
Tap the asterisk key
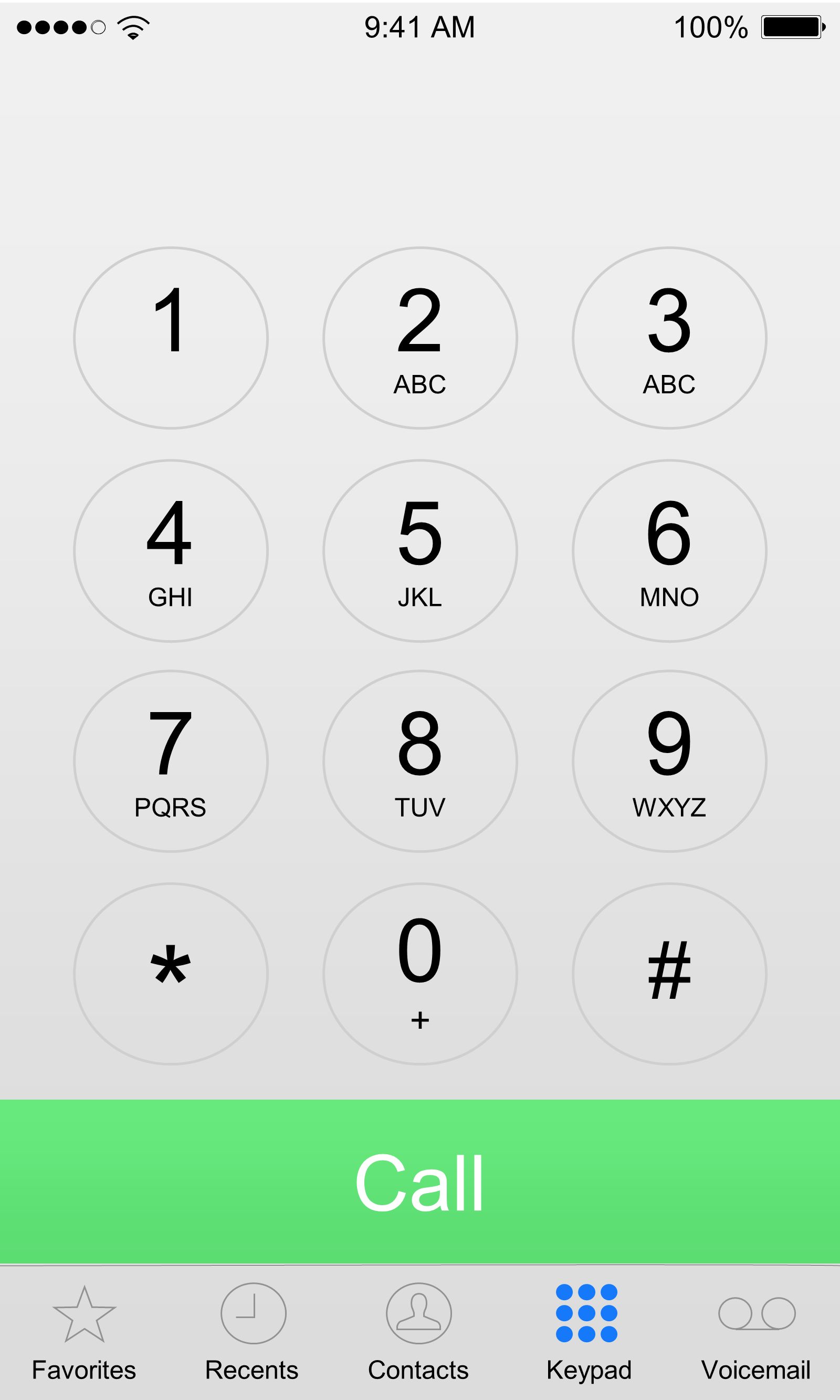point(171,974)
